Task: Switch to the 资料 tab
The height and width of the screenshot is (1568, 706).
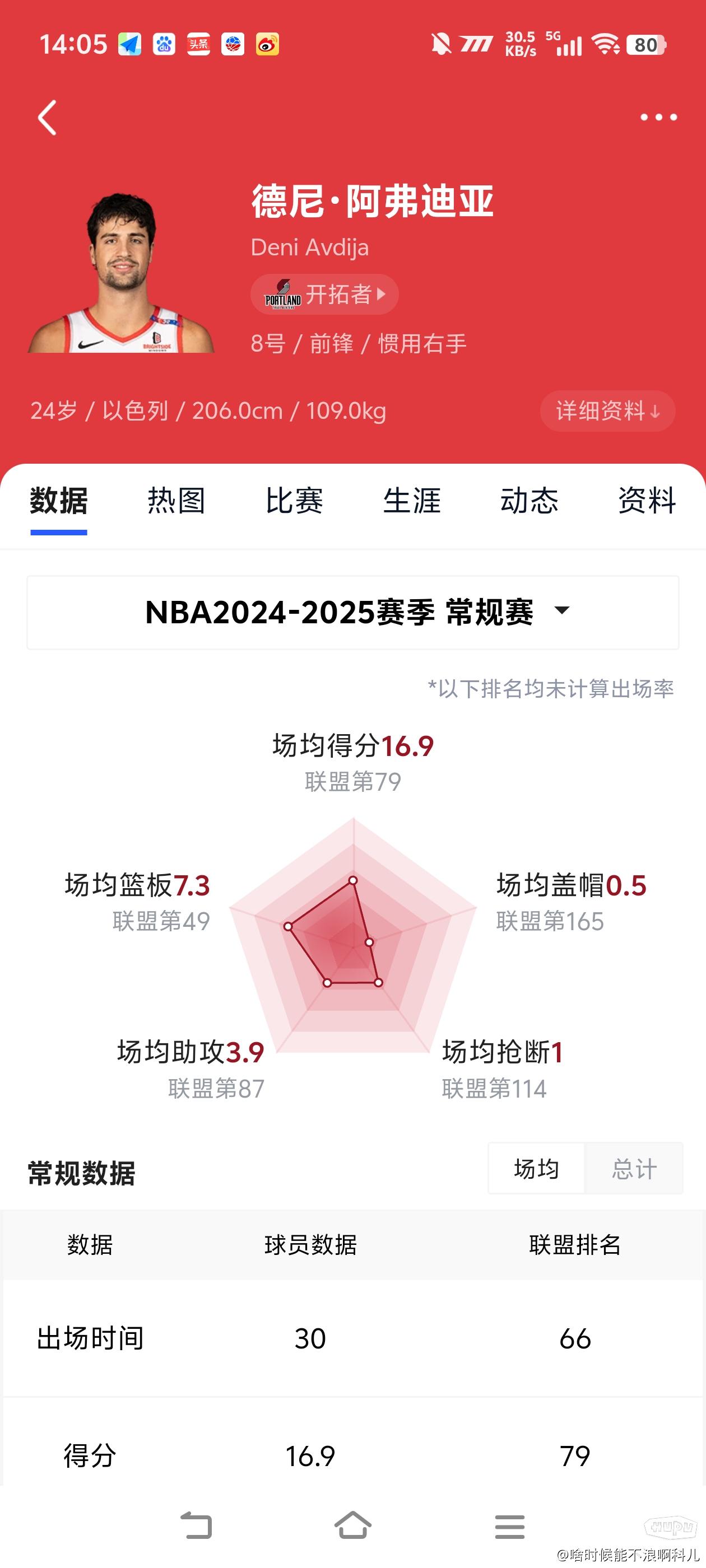Action: [647, 502]
